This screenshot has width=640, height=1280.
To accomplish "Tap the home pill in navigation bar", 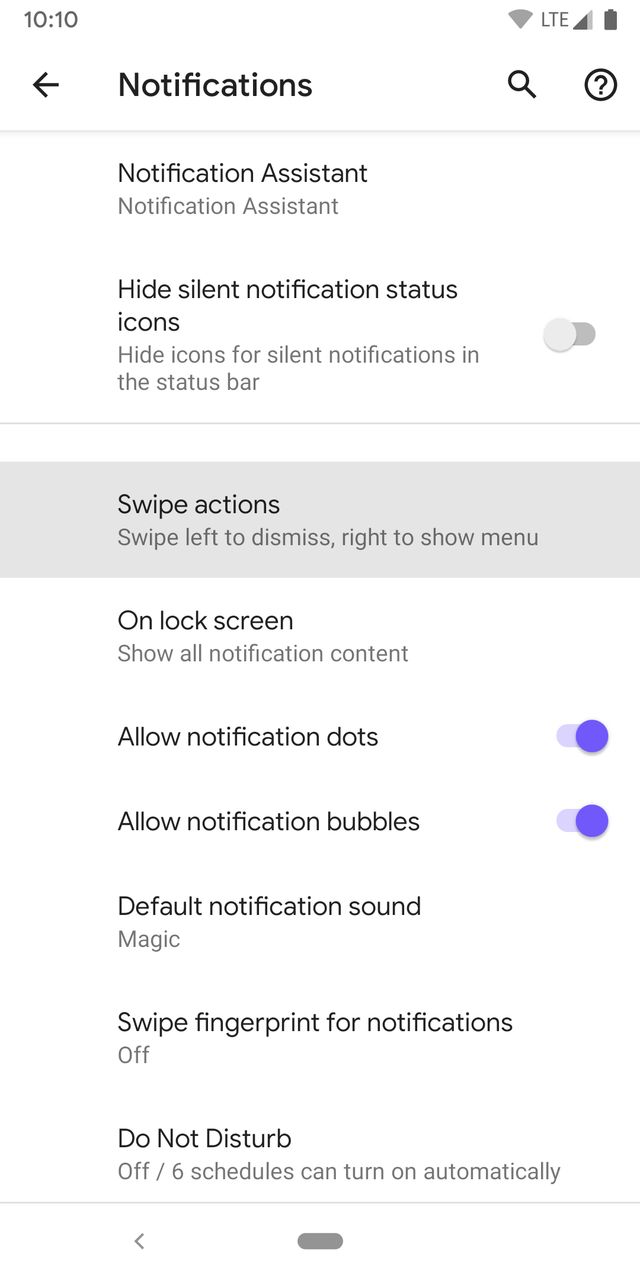I will [x=320, y=1241].
